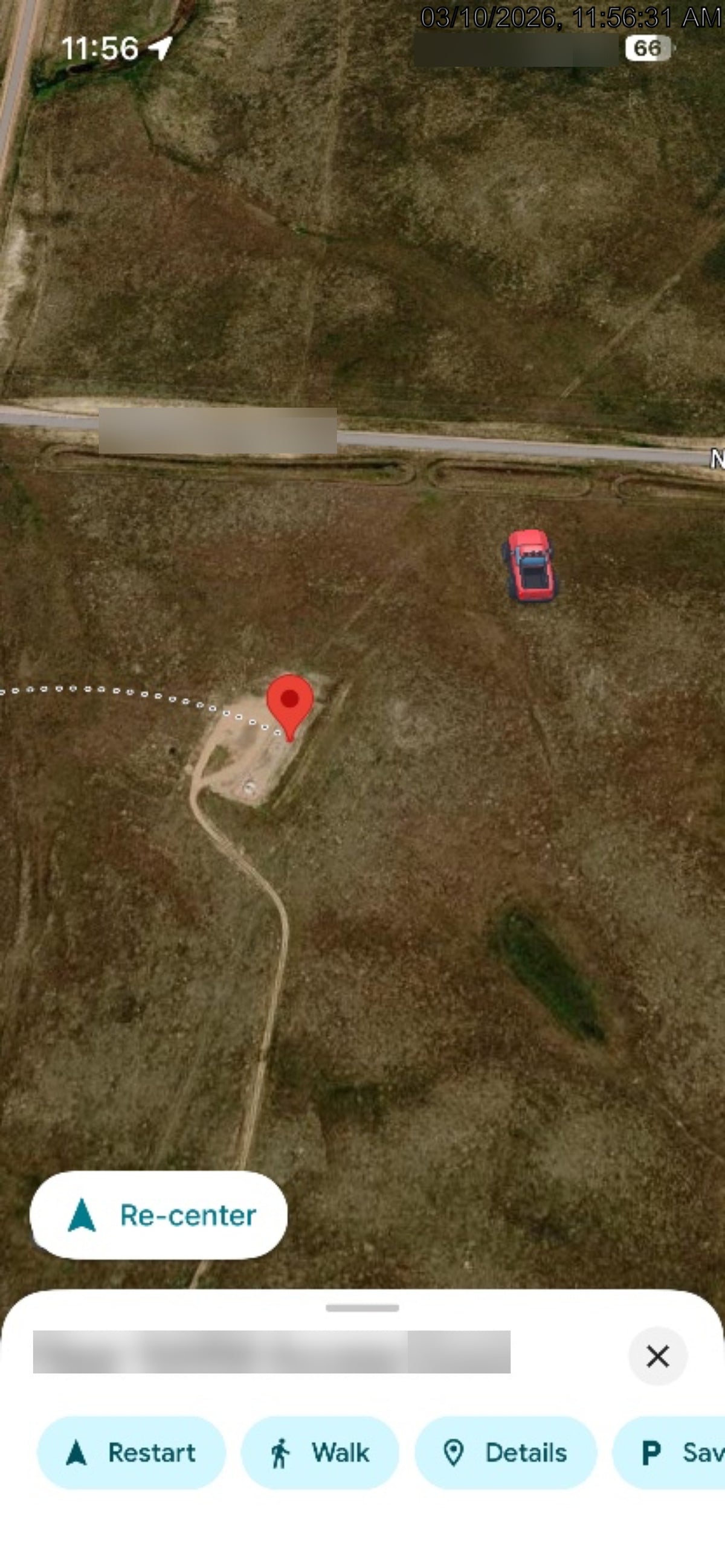The image size is (725, 1568).
Task: Open the destination Details
Action: coord(506,1453)
